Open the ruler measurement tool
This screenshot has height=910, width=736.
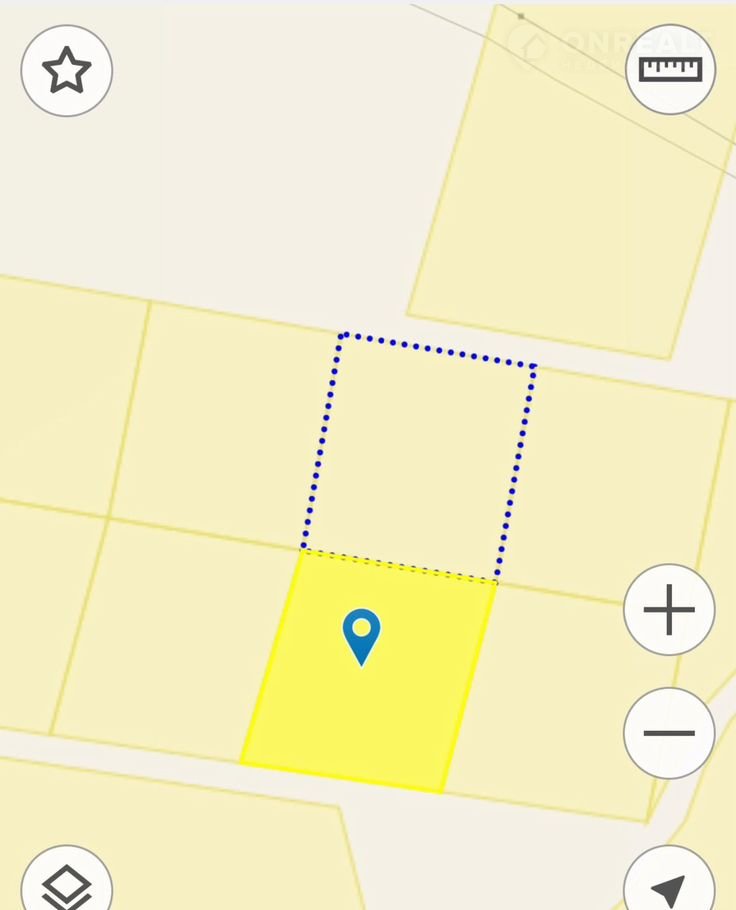(x=671, y=69)
